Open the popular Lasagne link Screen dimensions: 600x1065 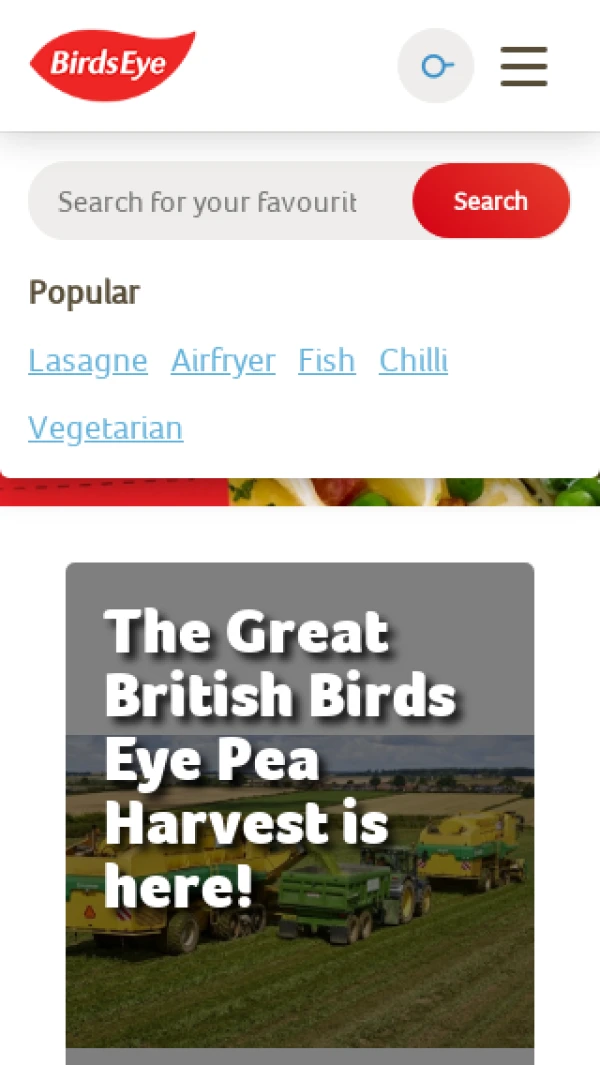88,360
